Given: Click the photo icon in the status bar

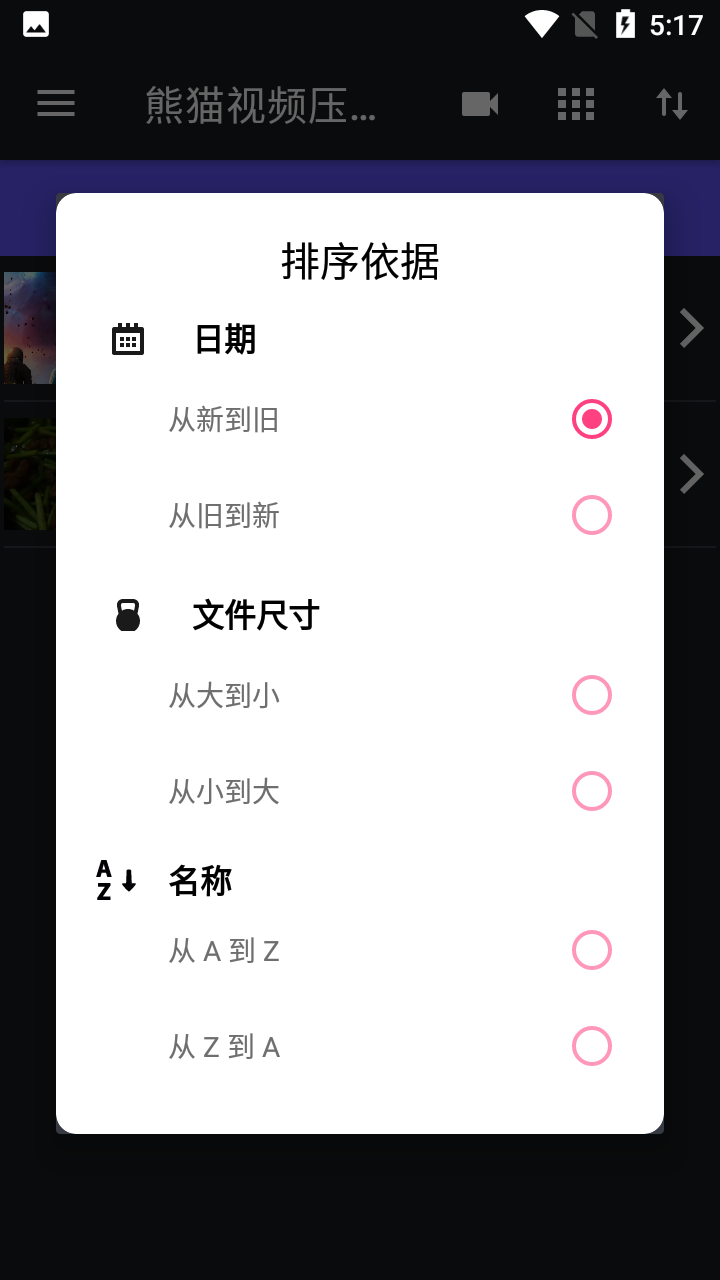Looking at the screenshot, I should [x=36, y=24].
